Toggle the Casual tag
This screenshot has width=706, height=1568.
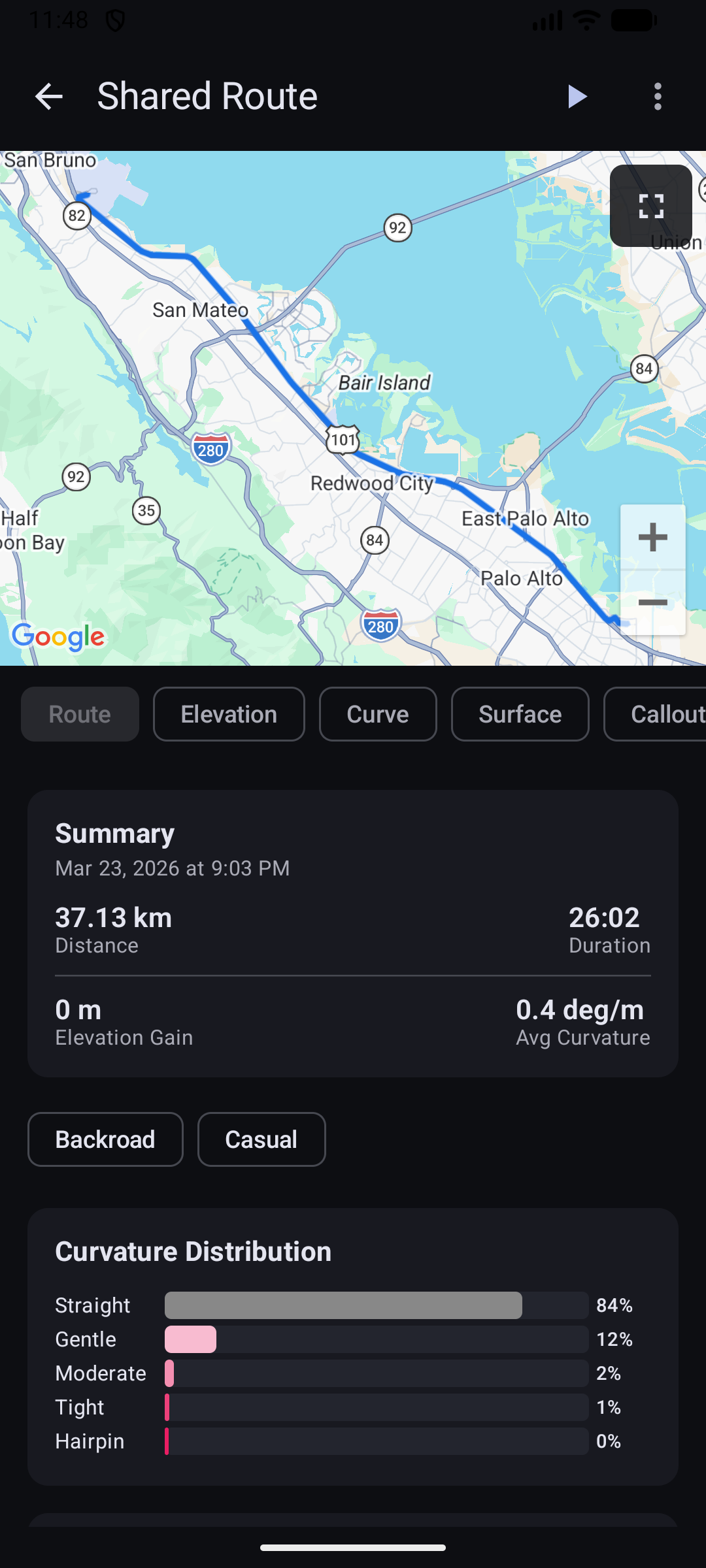[261, 1139]
